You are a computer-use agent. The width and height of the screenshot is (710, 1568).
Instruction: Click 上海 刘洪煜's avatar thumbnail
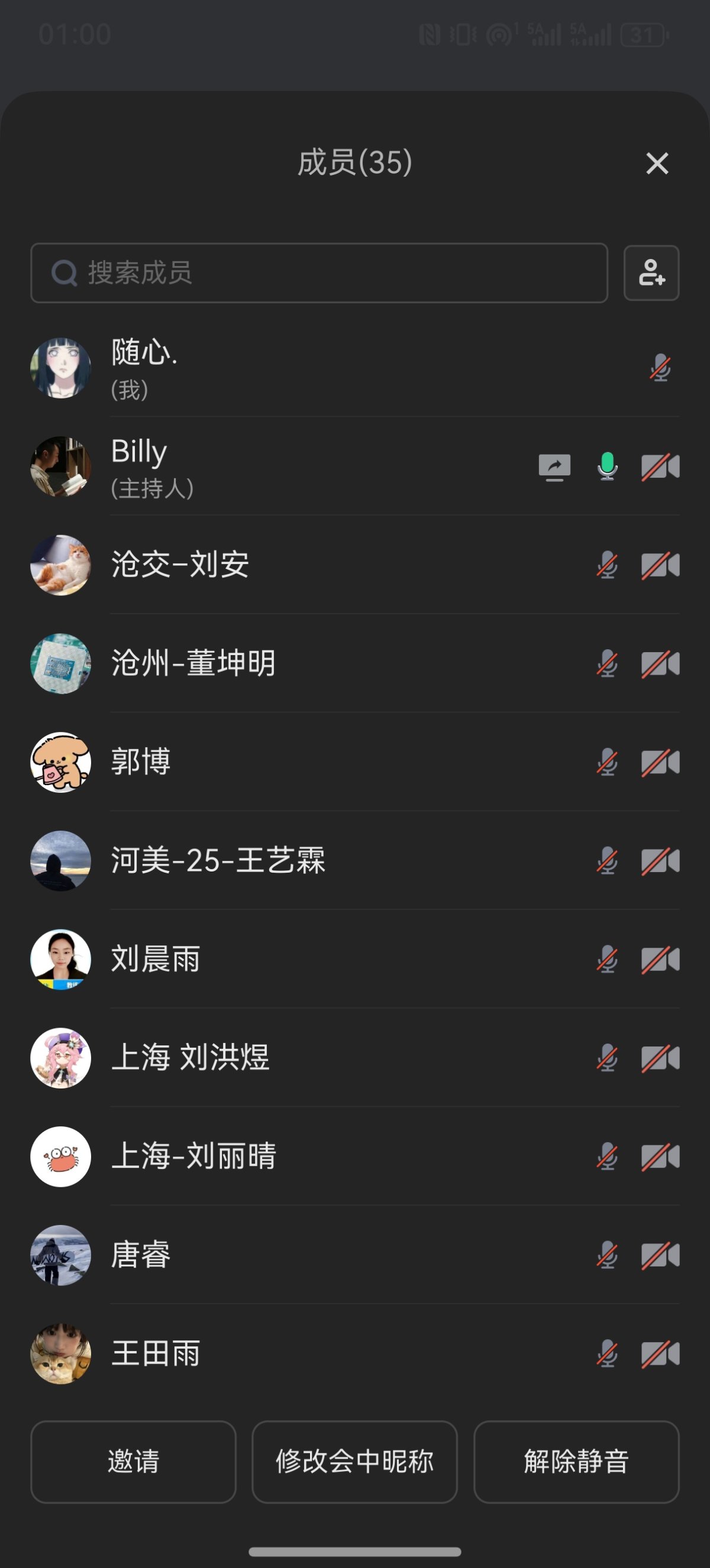point(60,1058)
